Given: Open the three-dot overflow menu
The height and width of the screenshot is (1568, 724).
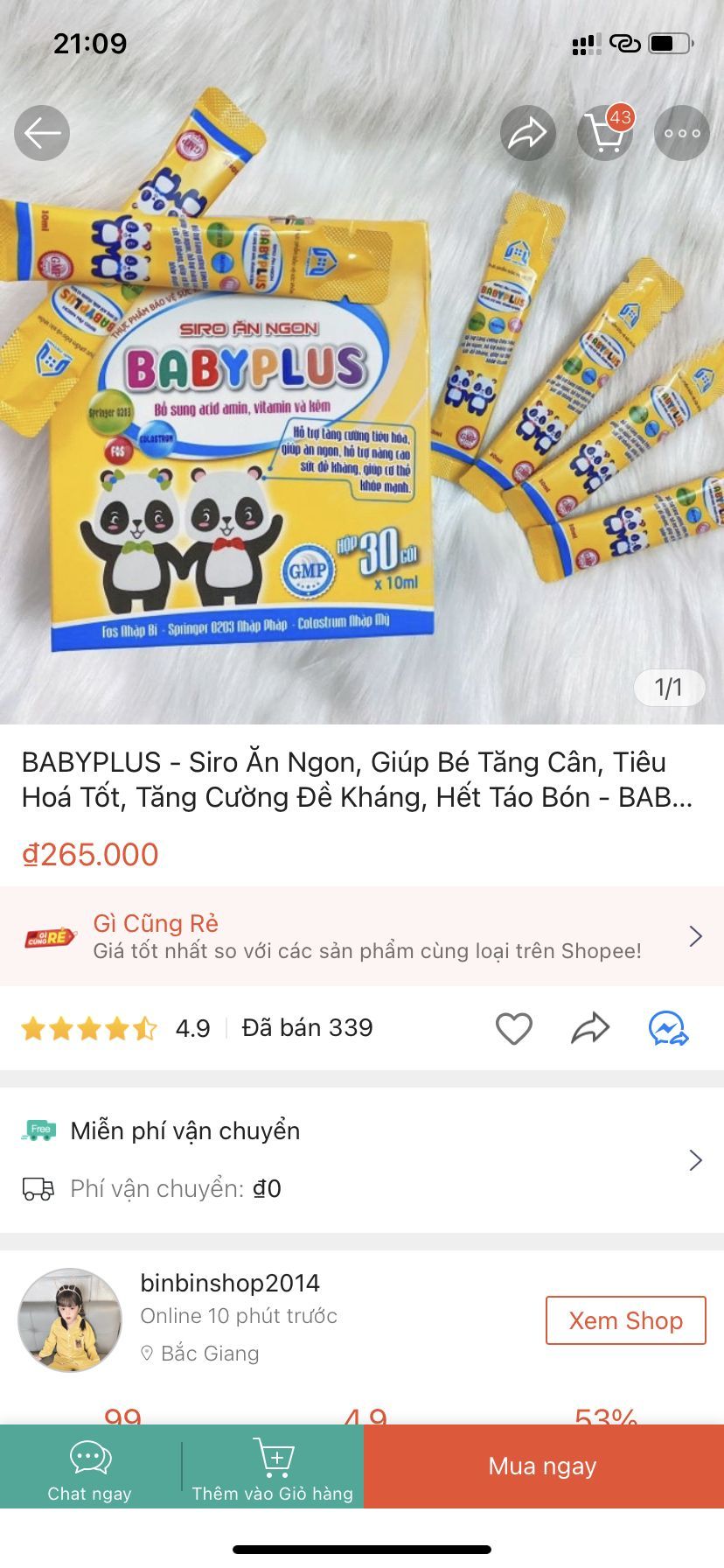Looking at the screenshot, I should [682, 133].
